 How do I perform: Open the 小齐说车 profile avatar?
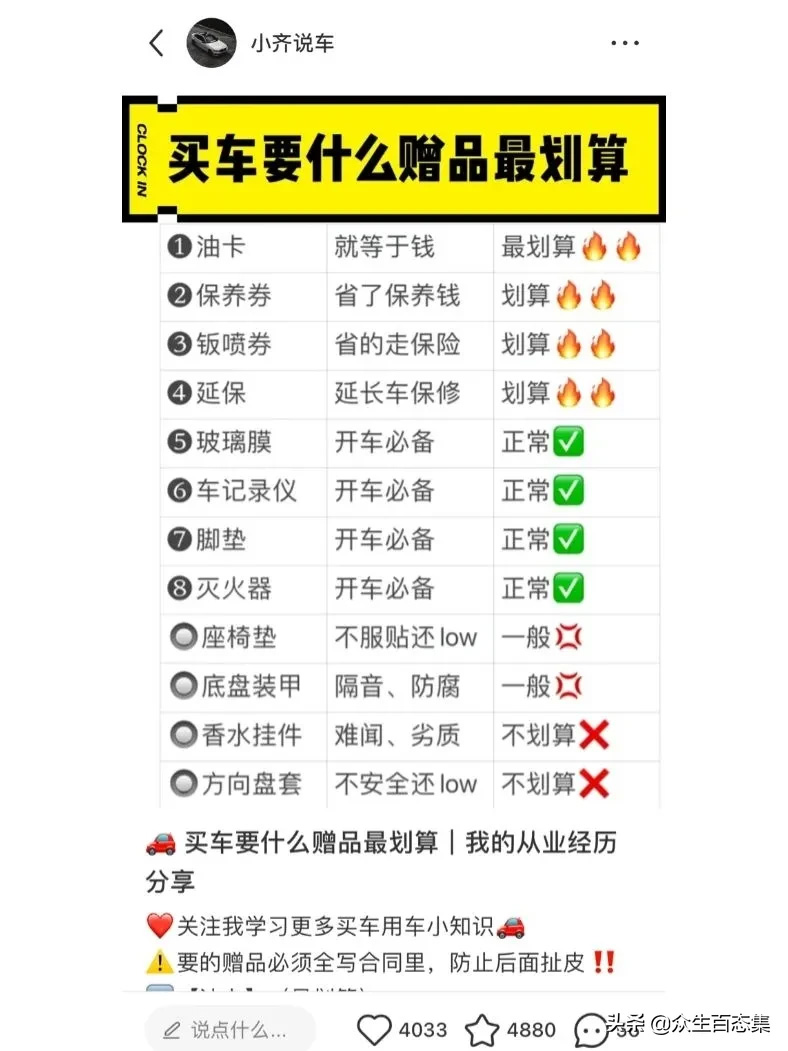tap(212, 43)
